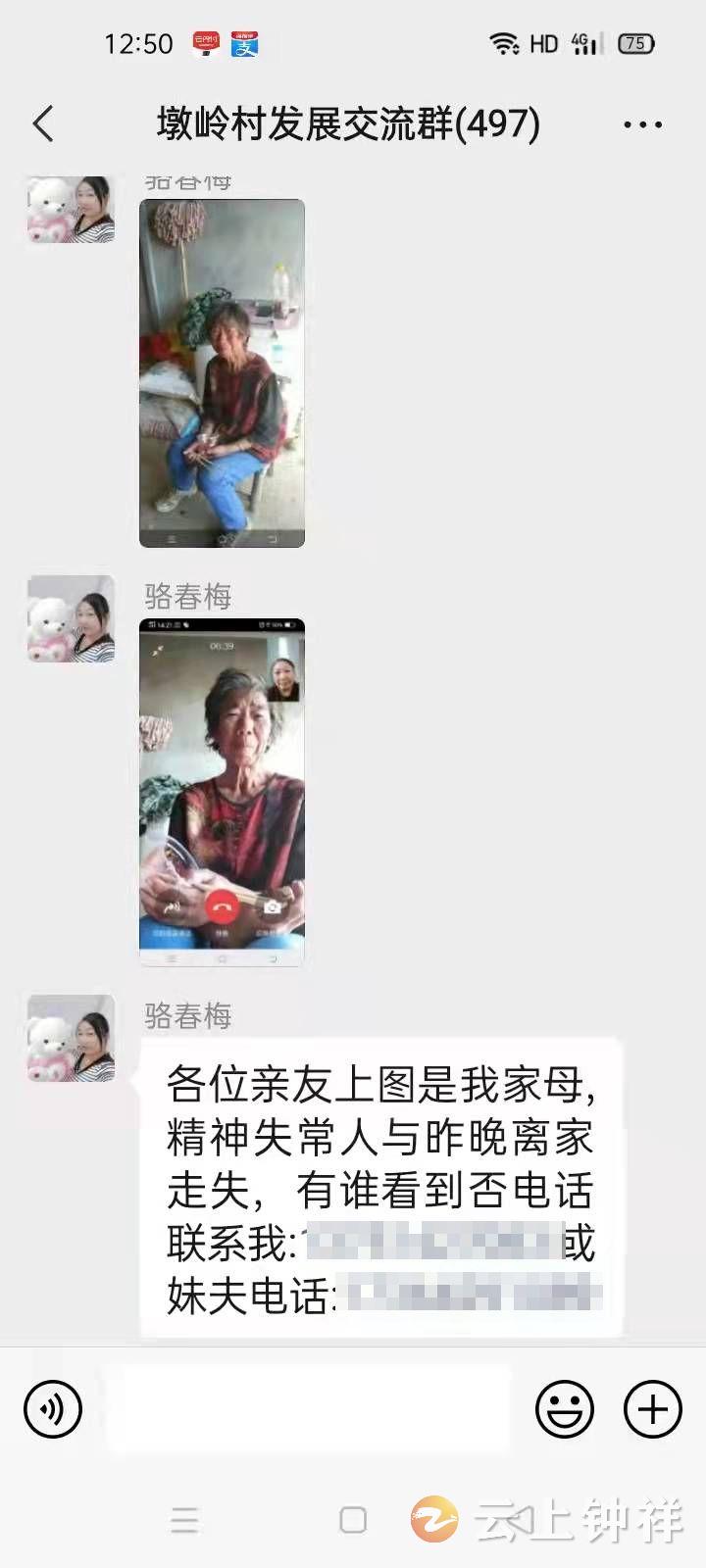Open the plus attachments menu

tap(653, 1409)
